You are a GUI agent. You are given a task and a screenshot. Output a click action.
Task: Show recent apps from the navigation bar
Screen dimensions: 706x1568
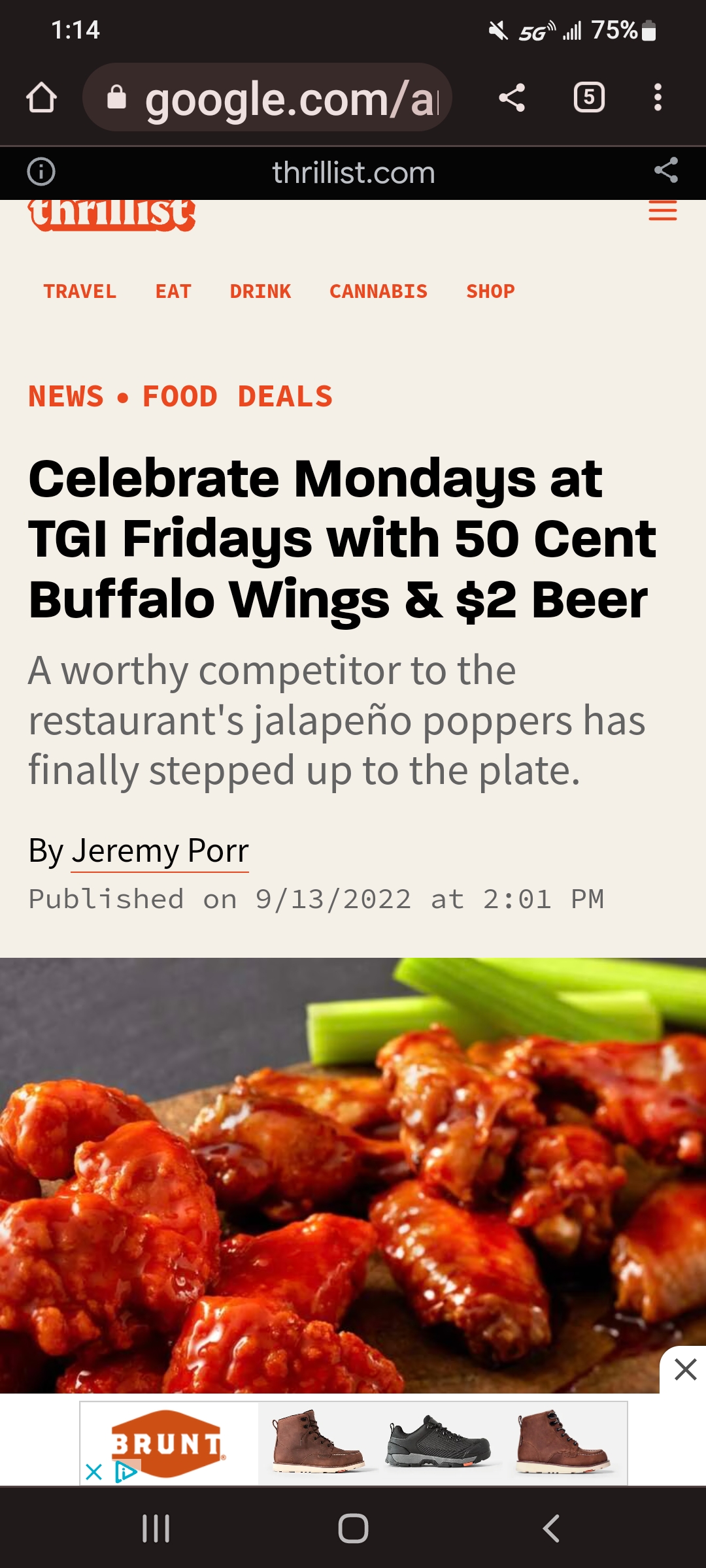(156, 1529)
